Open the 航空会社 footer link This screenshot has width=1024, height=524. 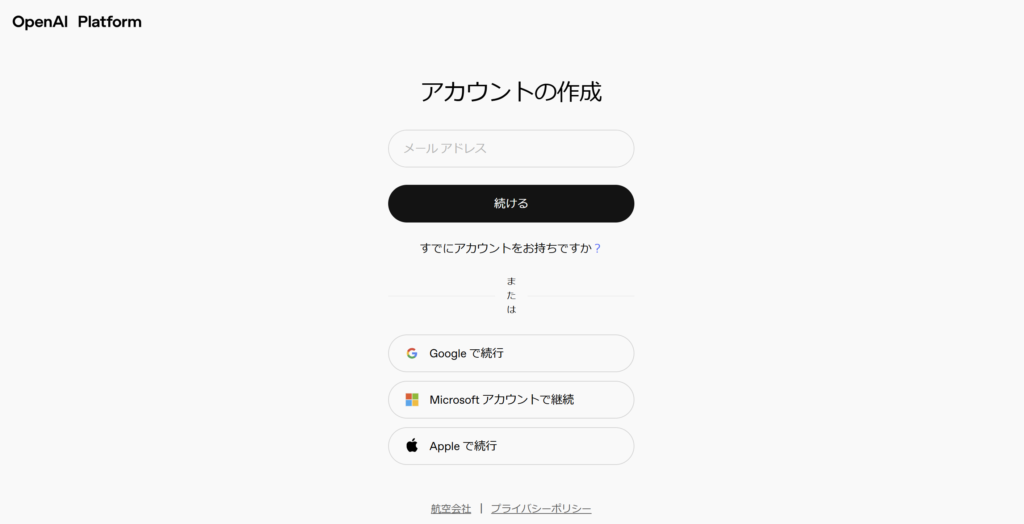click(x=450, y=508)
